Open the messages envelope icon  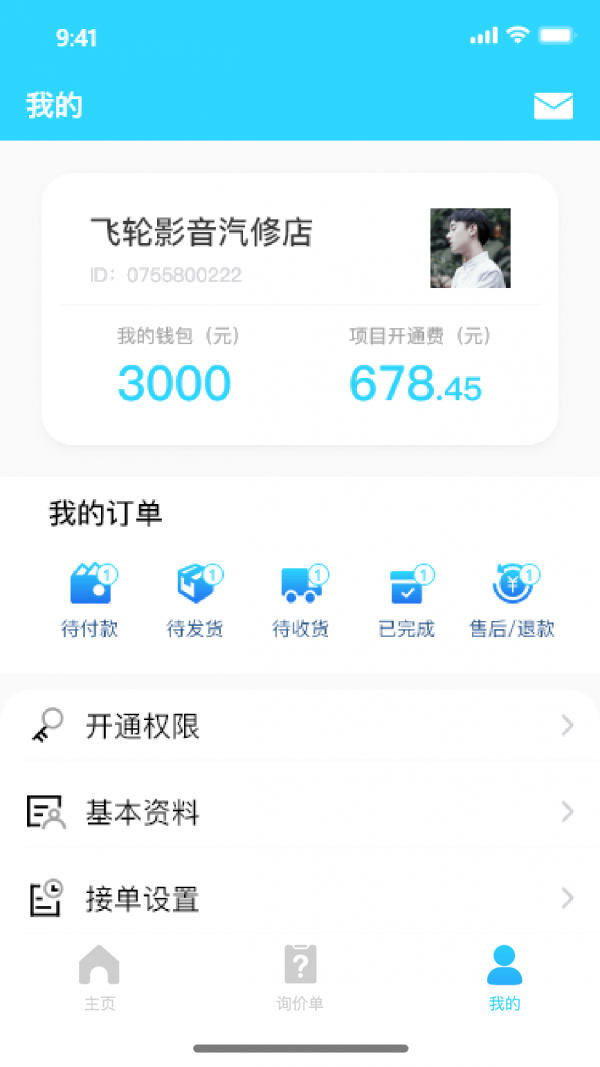pyautogui.click(x=553, y=106)
